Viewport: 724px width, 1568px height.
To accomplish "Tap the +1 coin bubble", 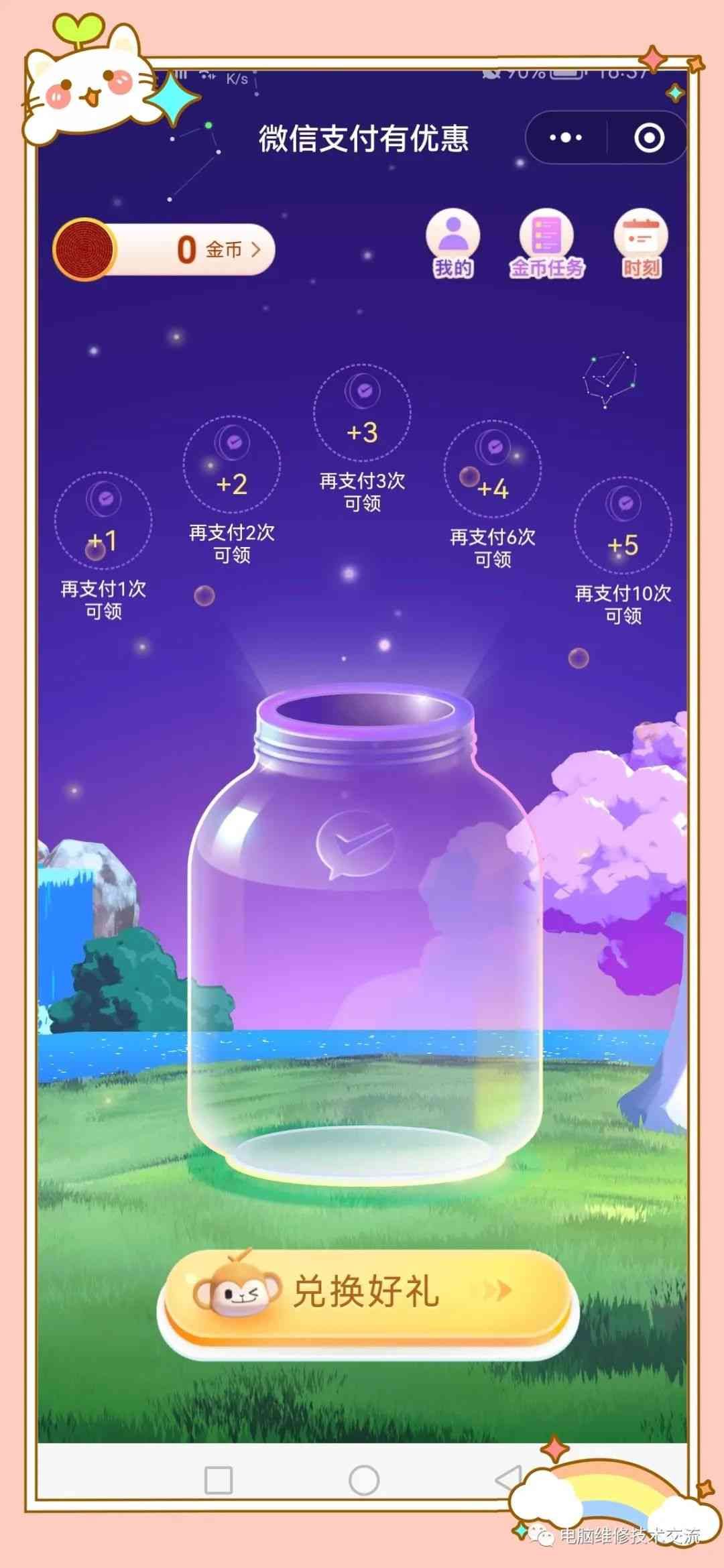I will (x=103, y=520).
